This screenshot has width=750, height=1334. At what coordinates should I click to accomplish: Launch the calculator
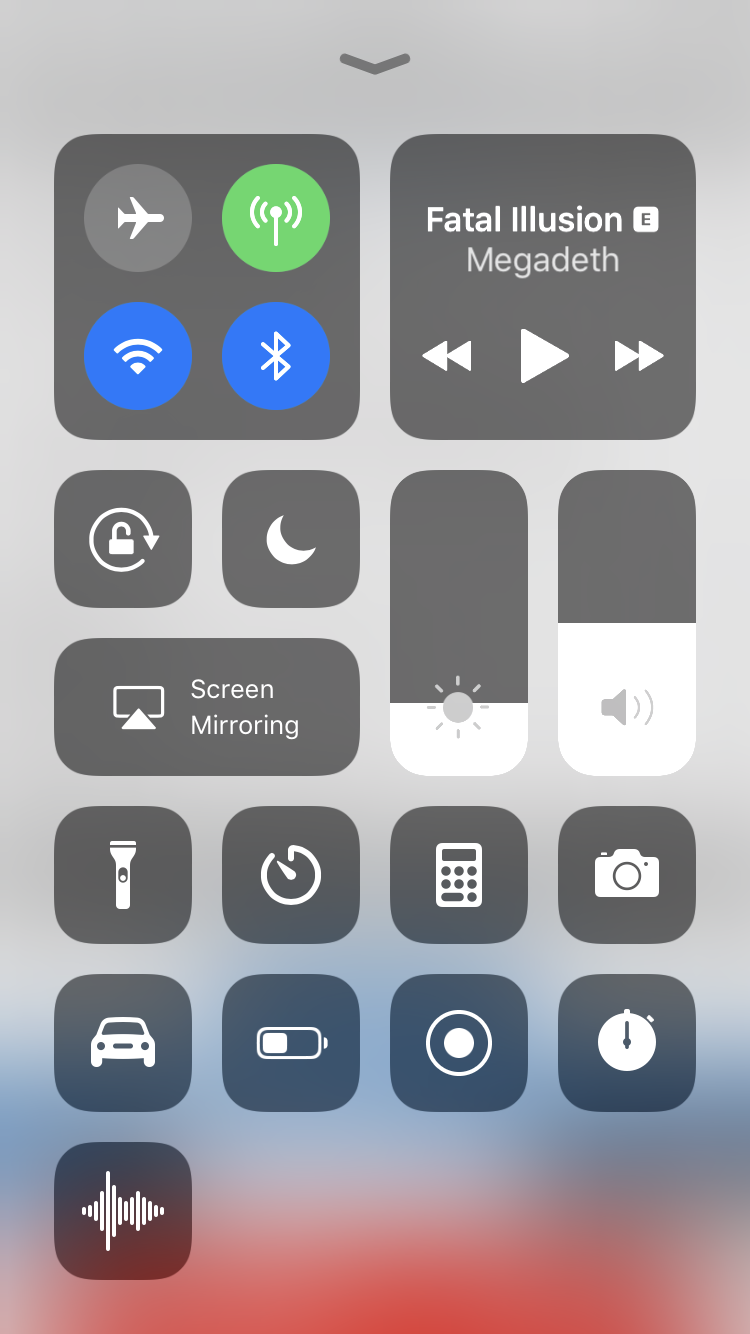click(x=459, y=875)
